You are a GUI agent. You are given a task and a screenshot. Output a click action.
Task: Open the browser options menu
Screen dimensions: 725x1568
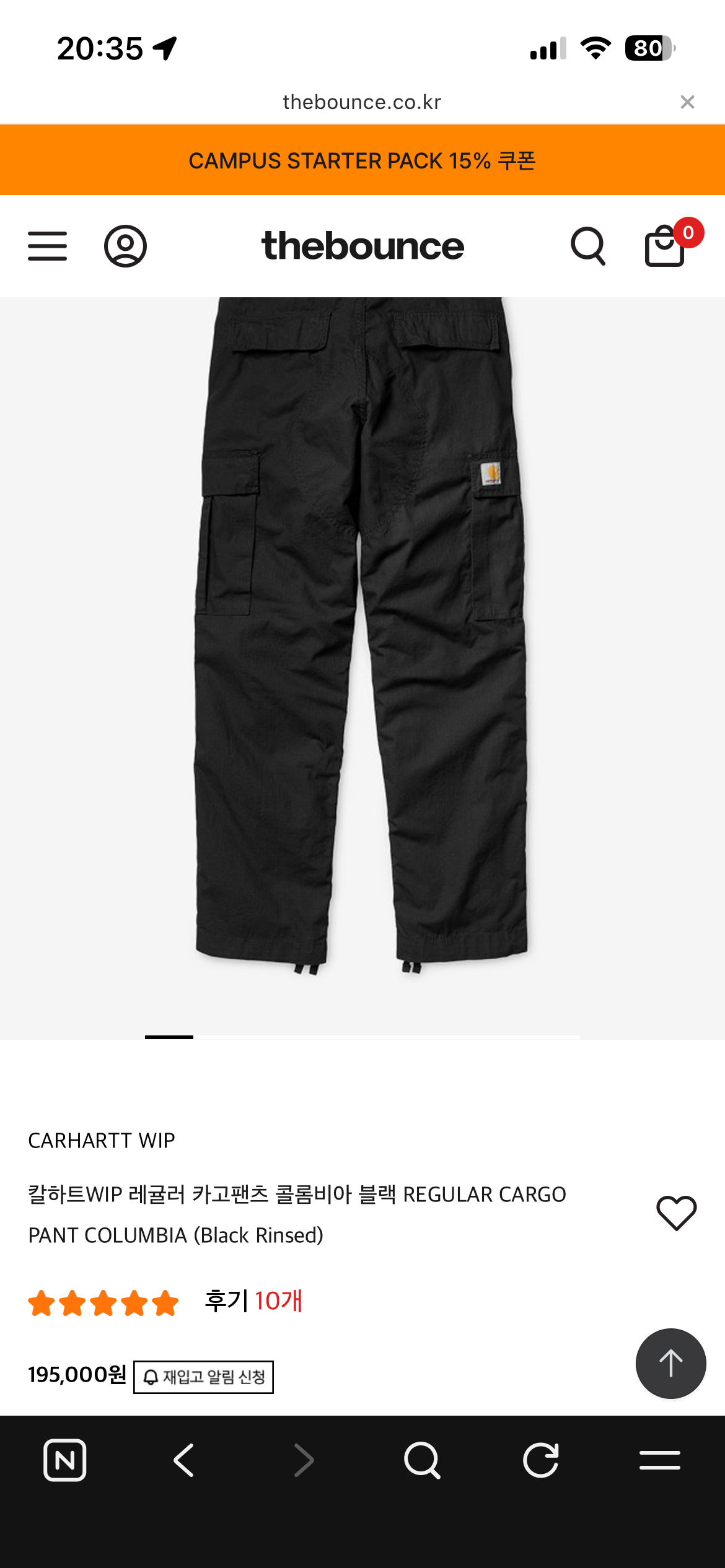660,1460
